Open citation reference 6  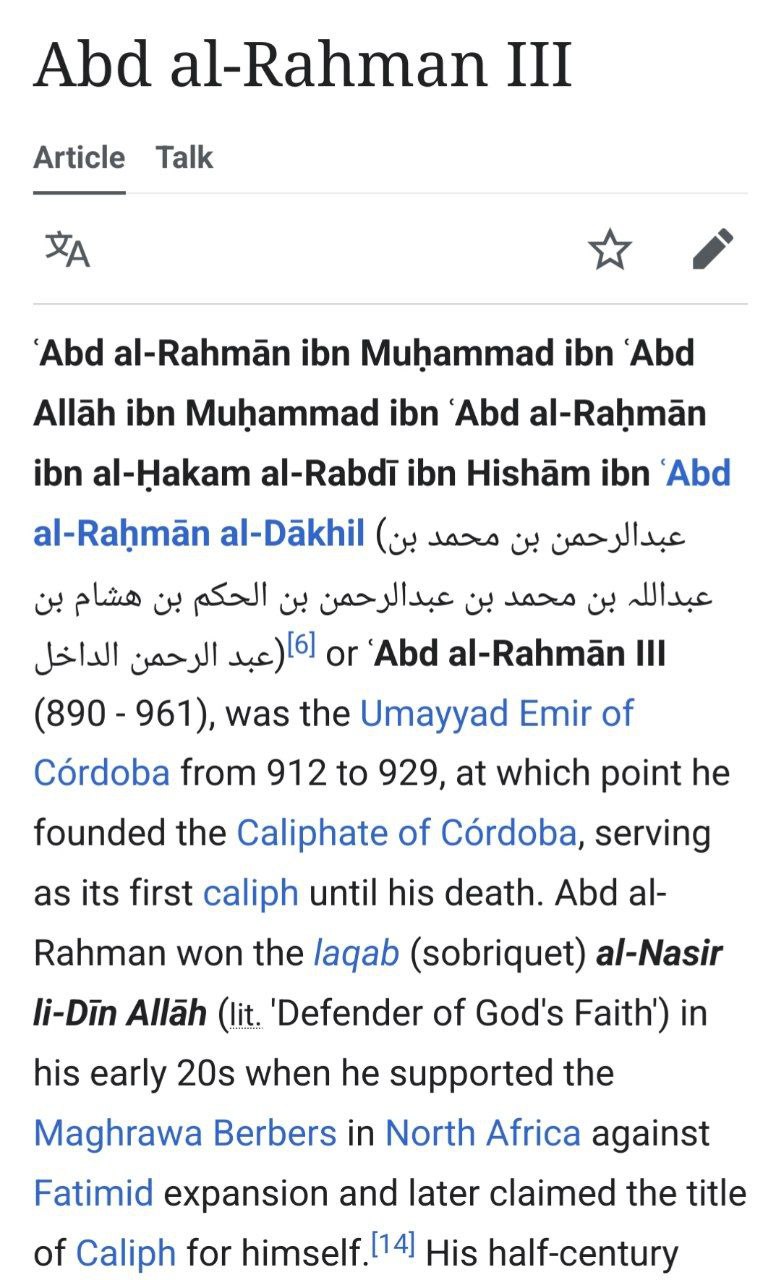click(301, 645)
